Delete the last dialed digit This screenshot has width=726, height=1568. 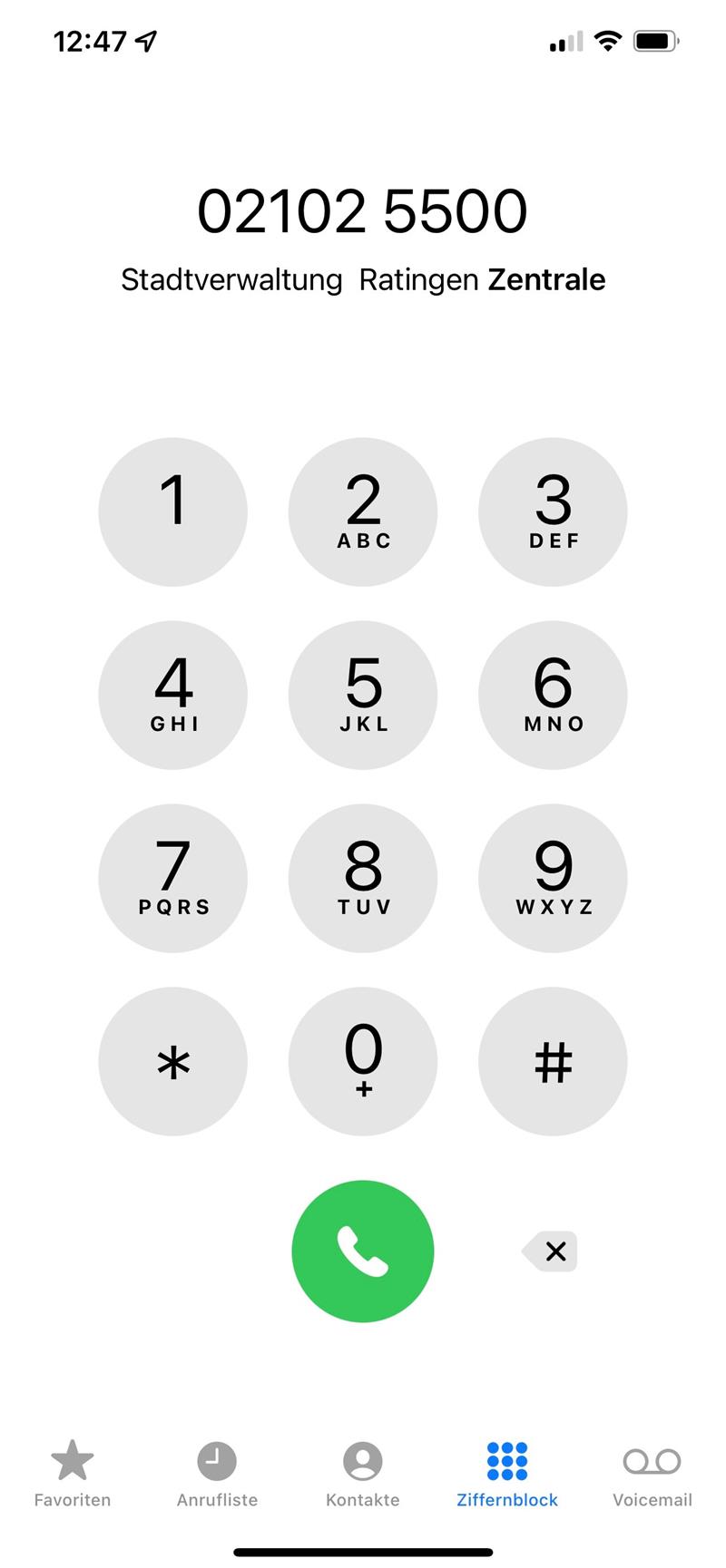[552, 1251]
